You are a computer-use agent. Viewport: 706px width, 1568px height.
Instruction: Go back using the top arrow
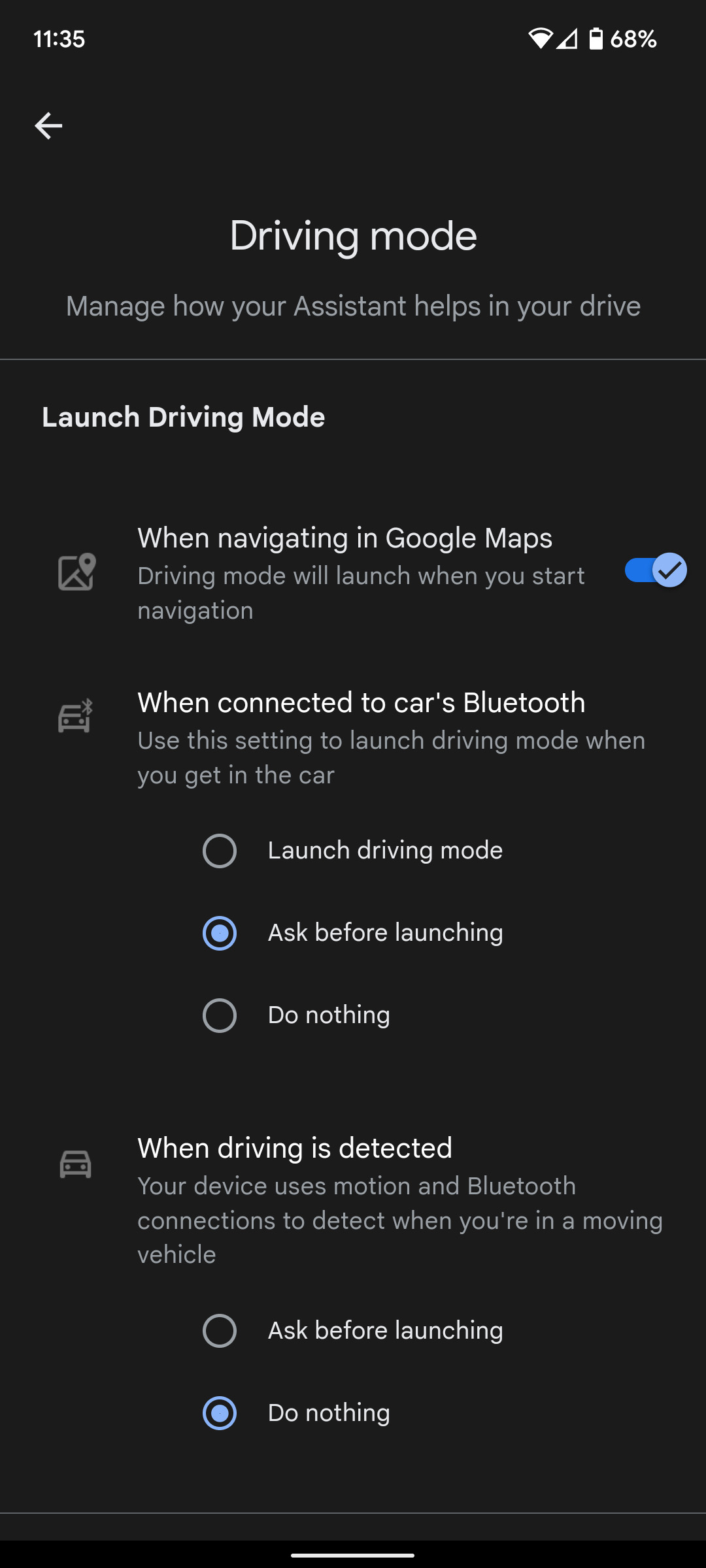click(x=48, y=125)
